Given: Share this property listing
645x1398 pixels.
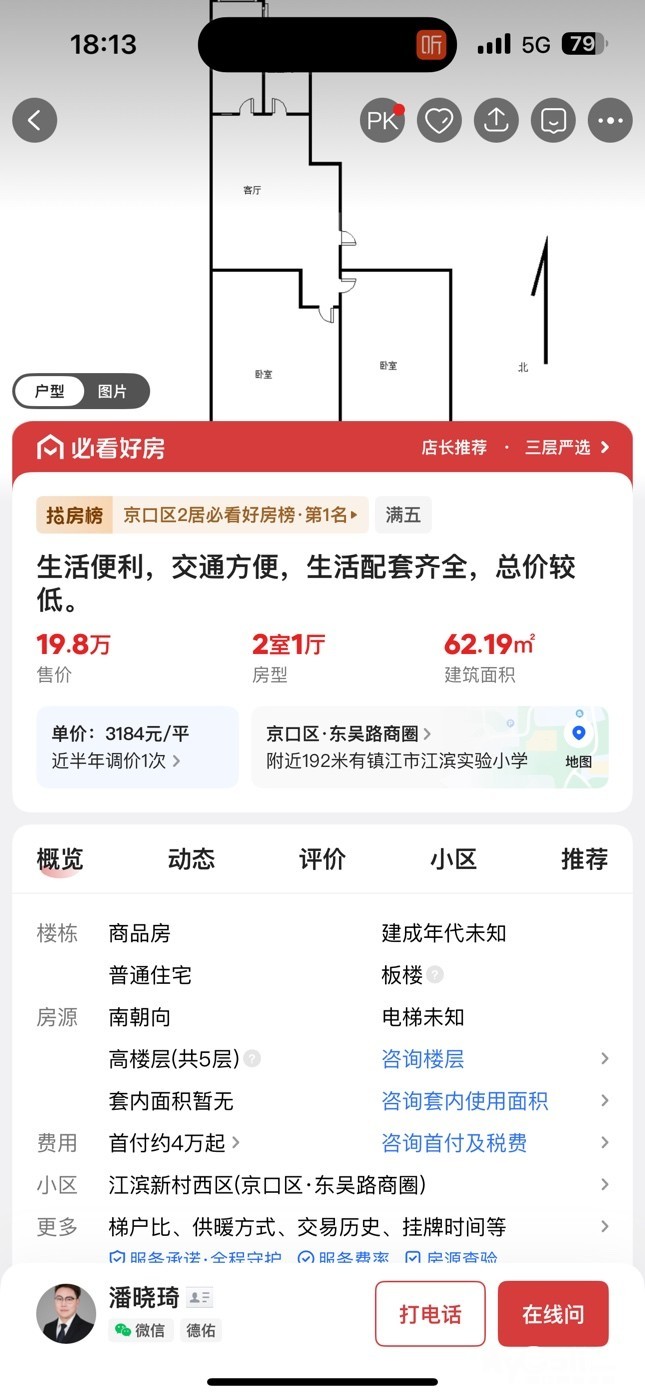Looking at the screenshot, I should click(x=496, y=121).
